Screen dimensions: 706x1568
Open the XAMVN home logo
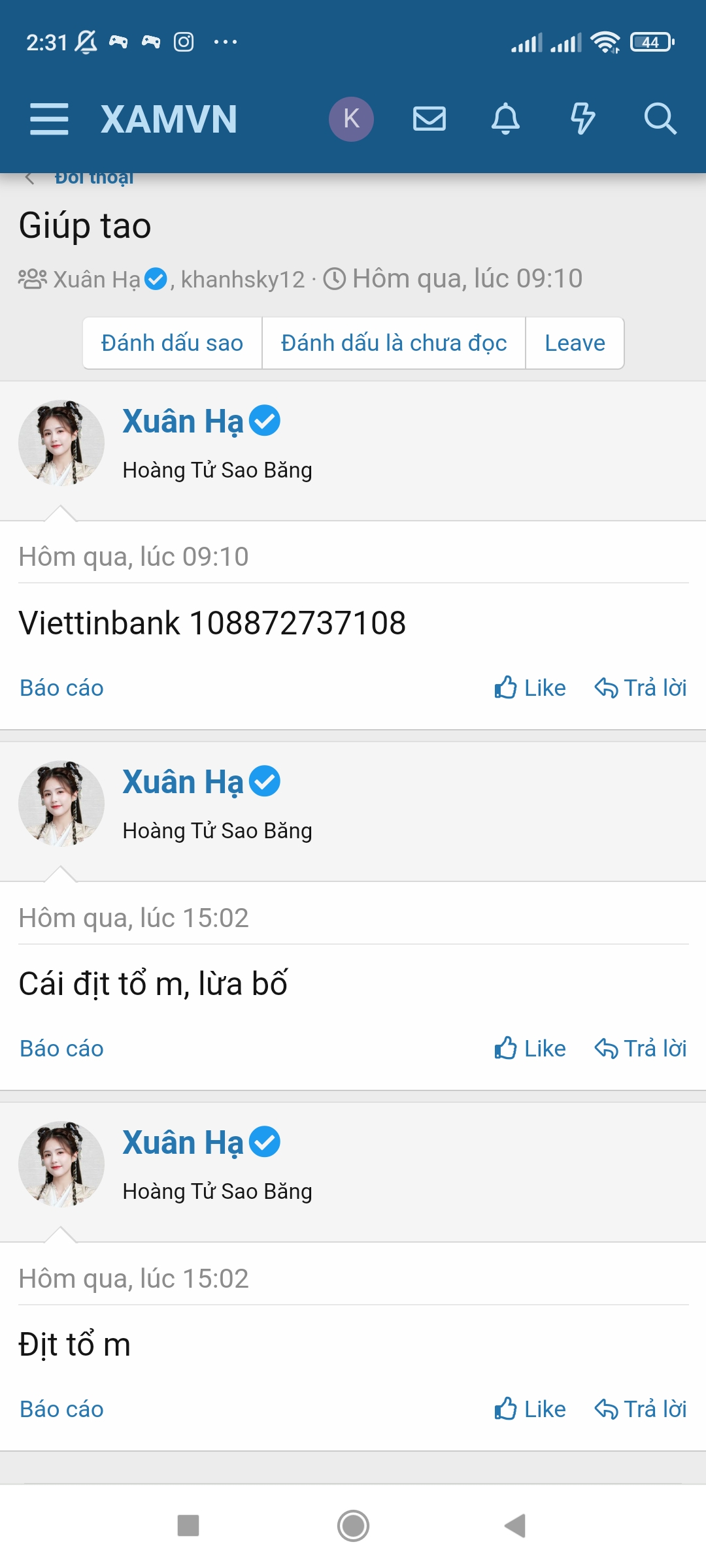click(169, 118)
